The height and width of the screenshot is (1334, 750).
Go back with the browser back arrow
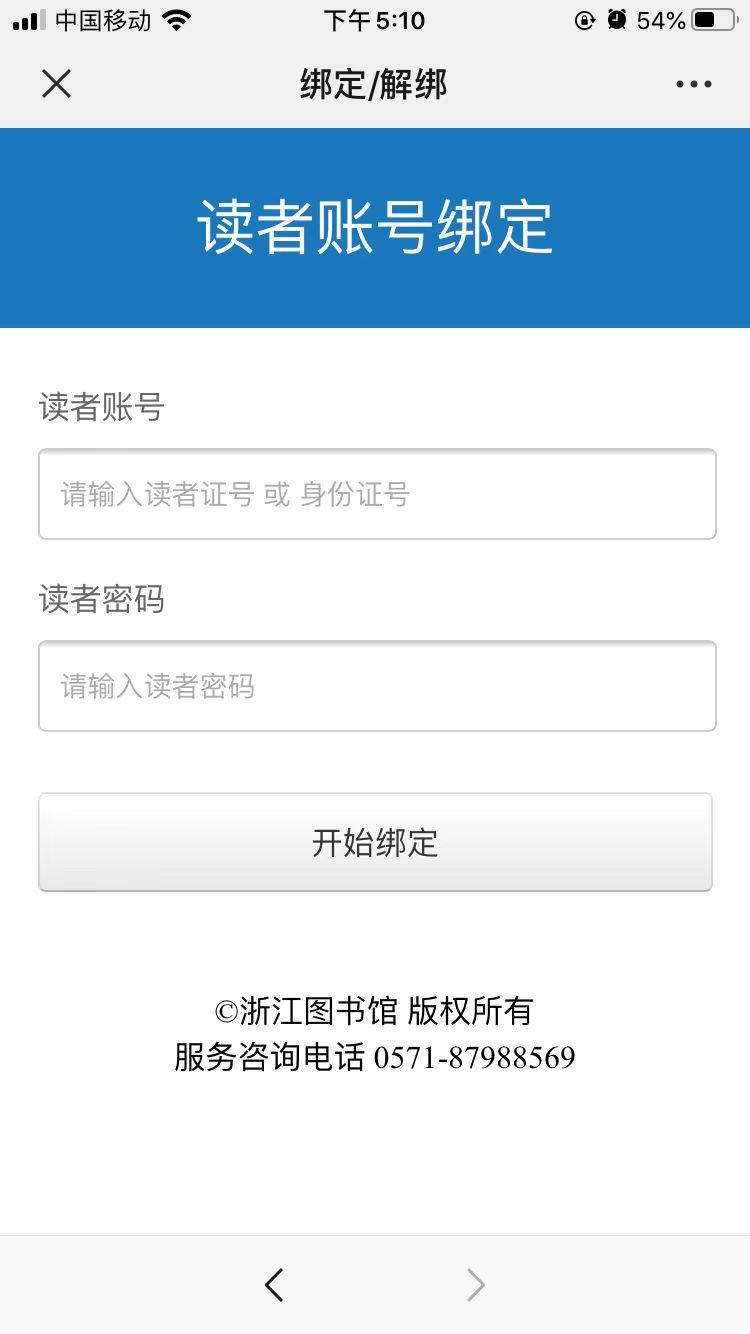(274, 1284)
